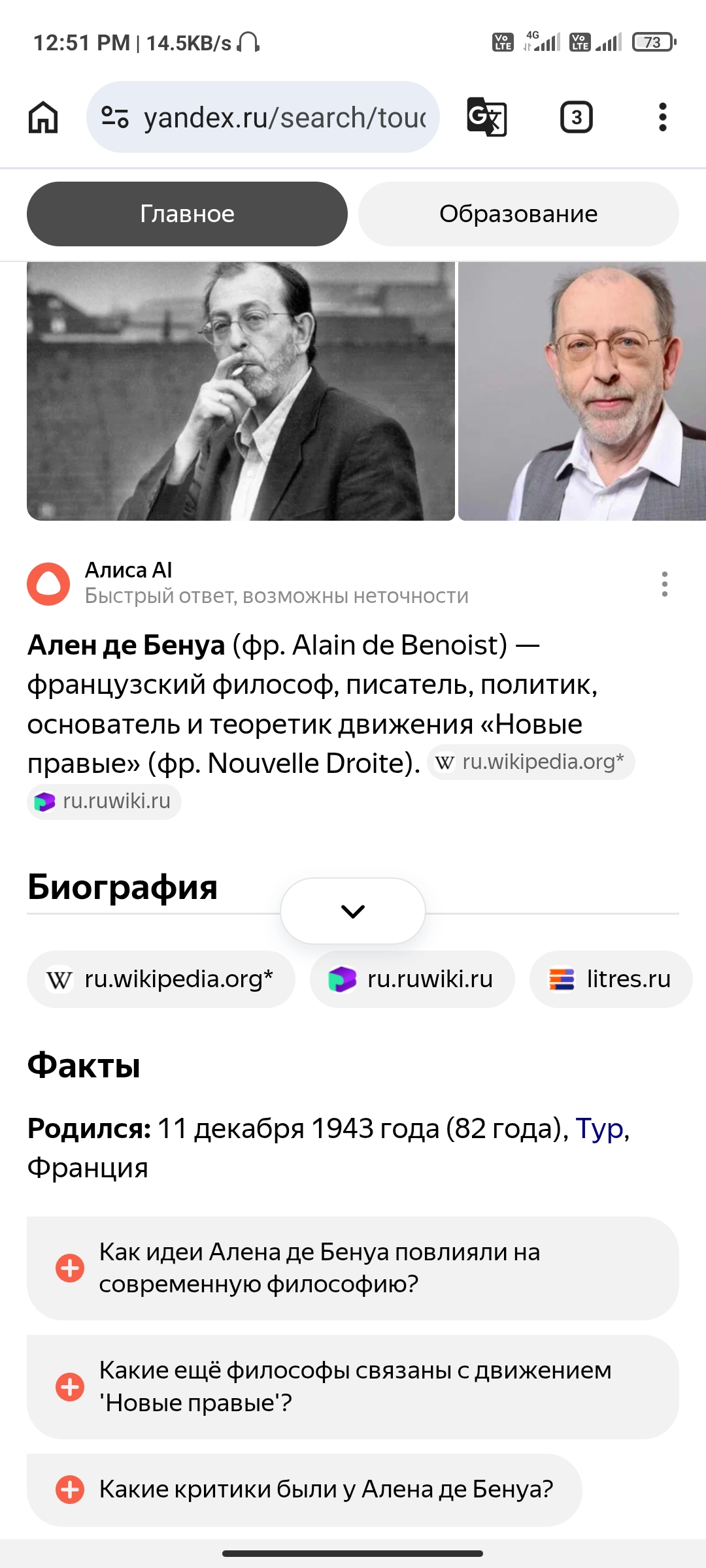The width and height of the screenshot is (706, 1568).
Task: Open the browser overflow menu
Action: click(663, 118)
